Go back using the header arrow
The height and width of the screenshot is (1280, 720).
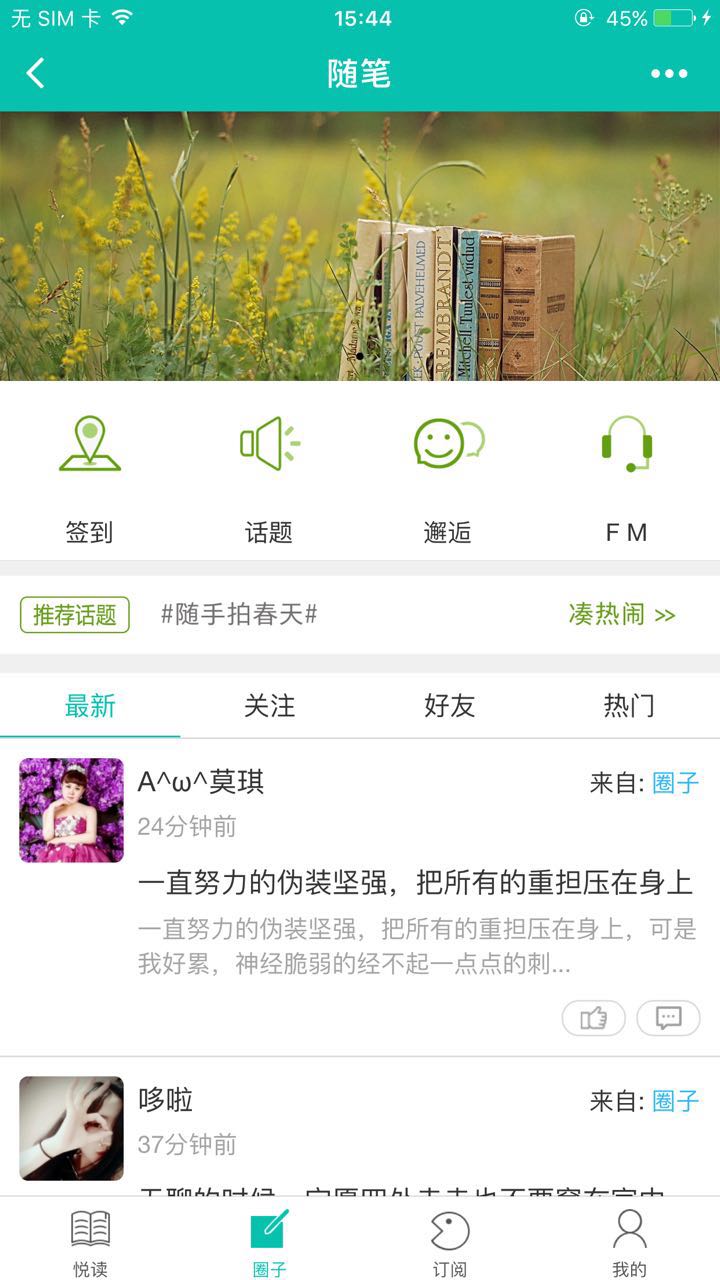(x=36, y=73)
